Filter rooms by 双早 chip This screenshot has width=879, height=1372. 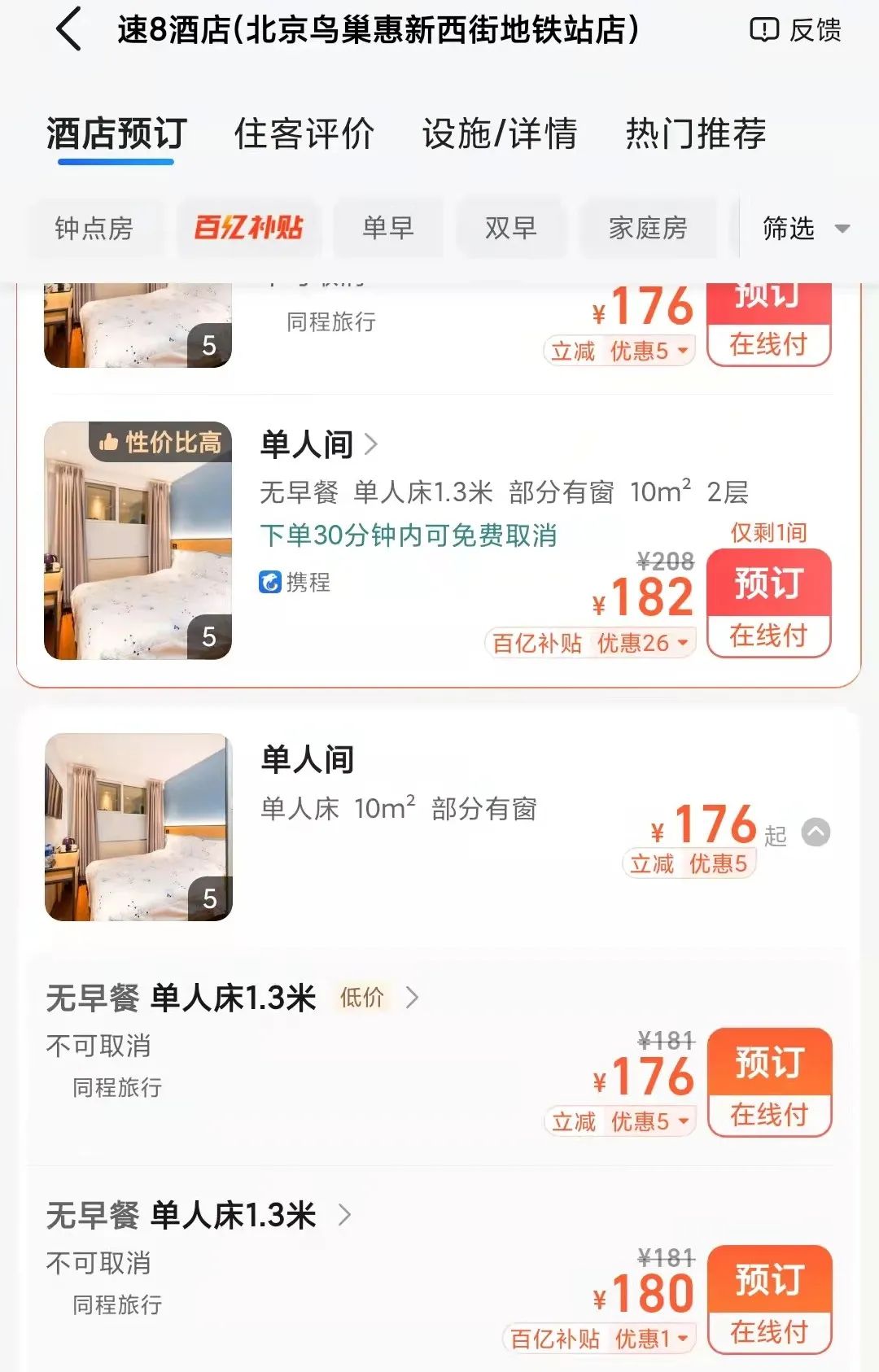pos(510,228)
